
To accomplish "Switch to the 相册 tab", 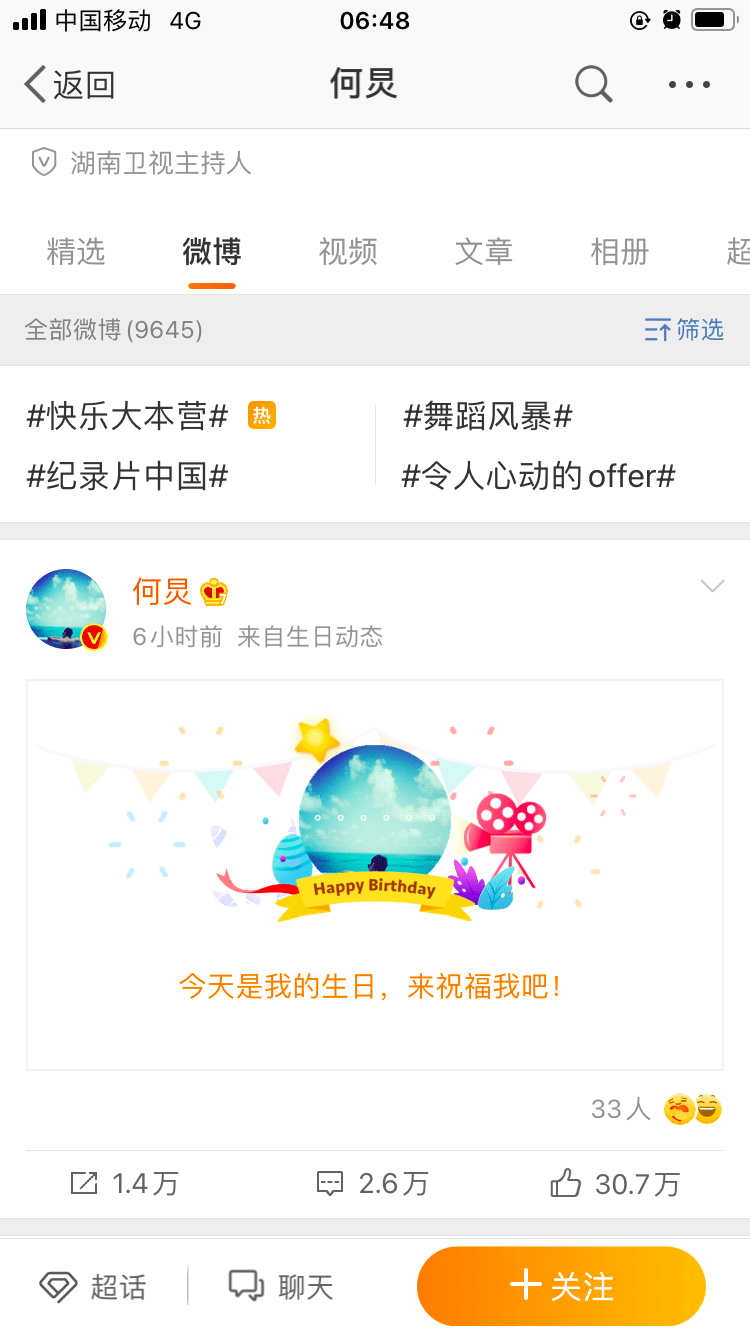I will point(620,251).
